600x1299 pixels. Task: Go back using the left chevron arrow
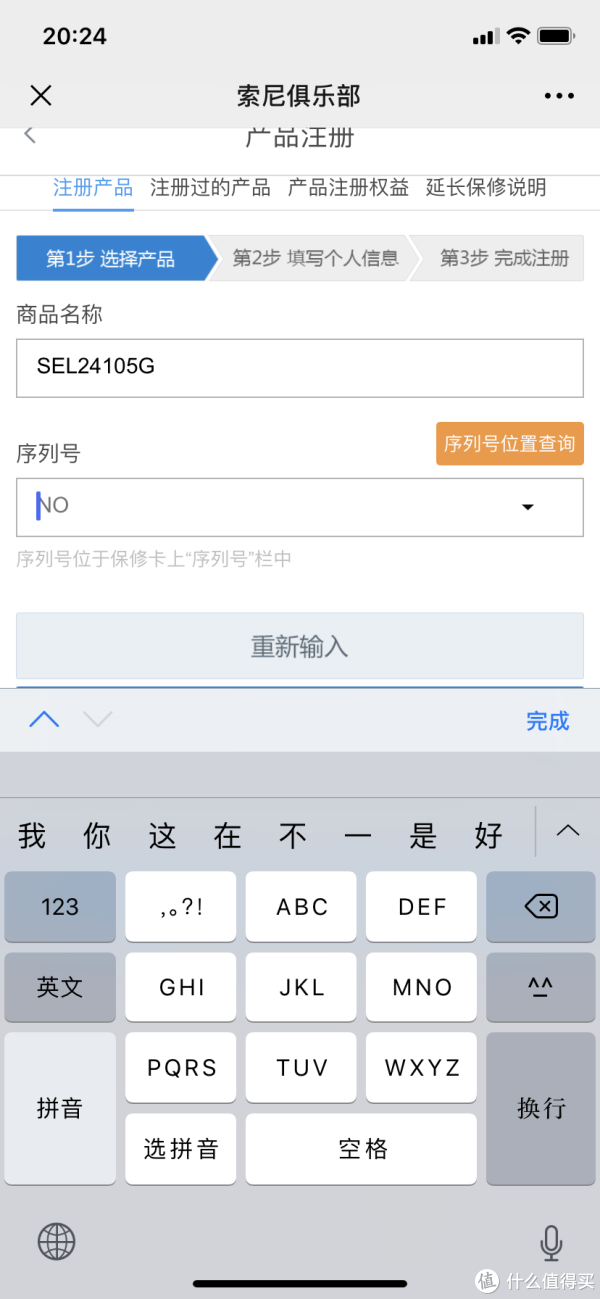(30, 135)
